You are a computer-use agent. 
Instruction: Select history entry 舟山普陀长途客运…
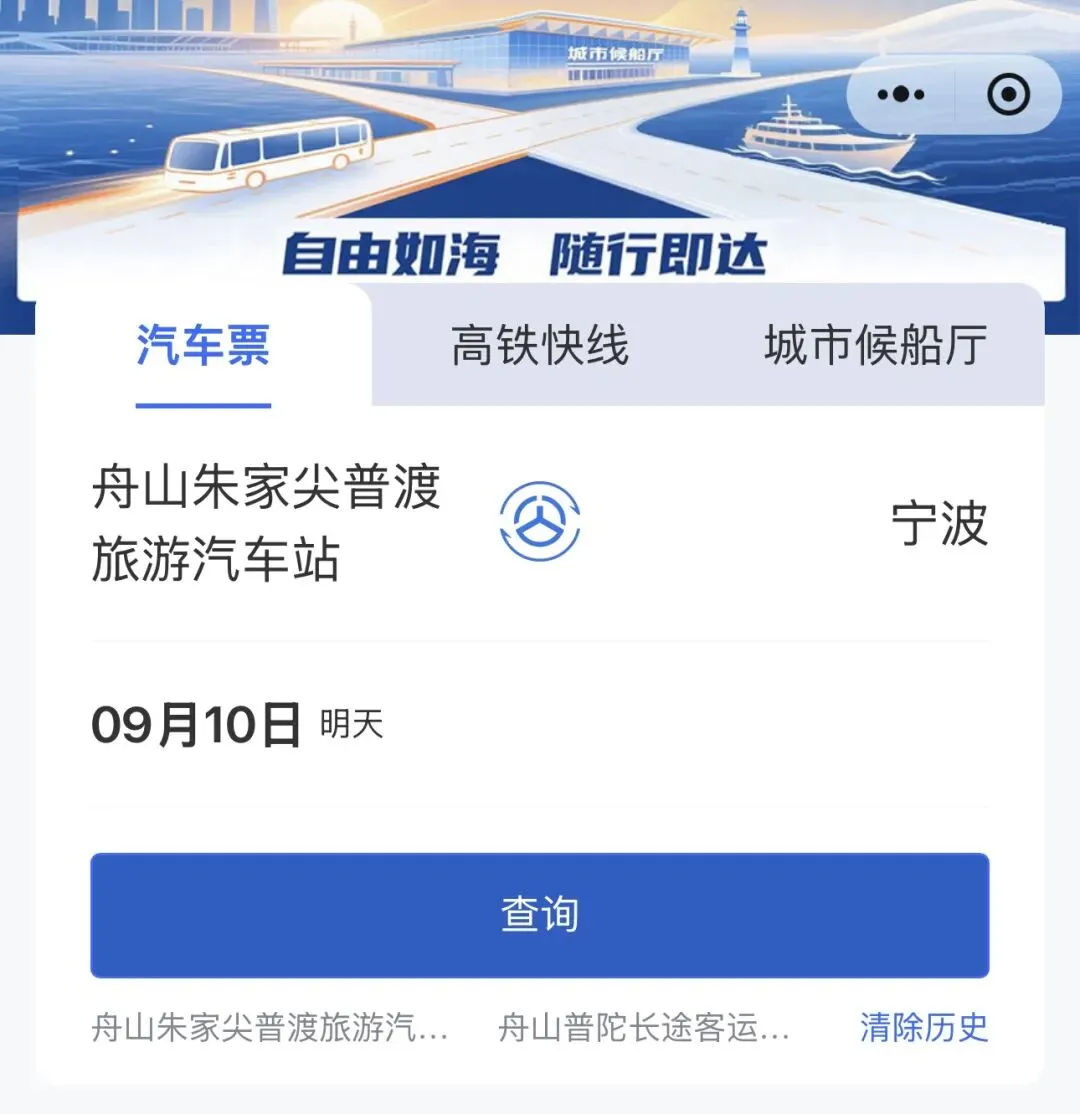click(644, 1027)
